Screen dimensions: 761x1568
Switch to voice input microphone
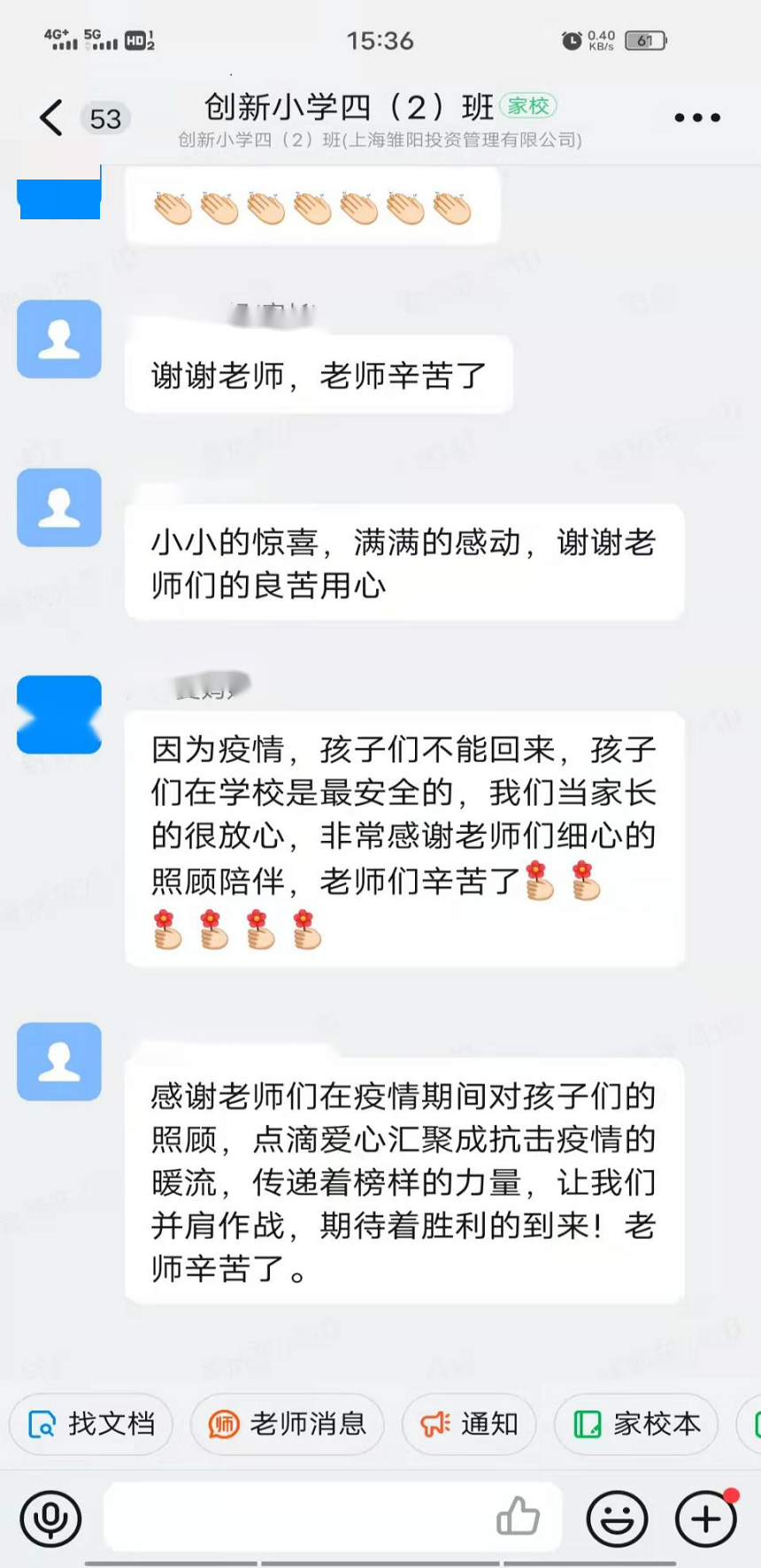[50, 1519]
